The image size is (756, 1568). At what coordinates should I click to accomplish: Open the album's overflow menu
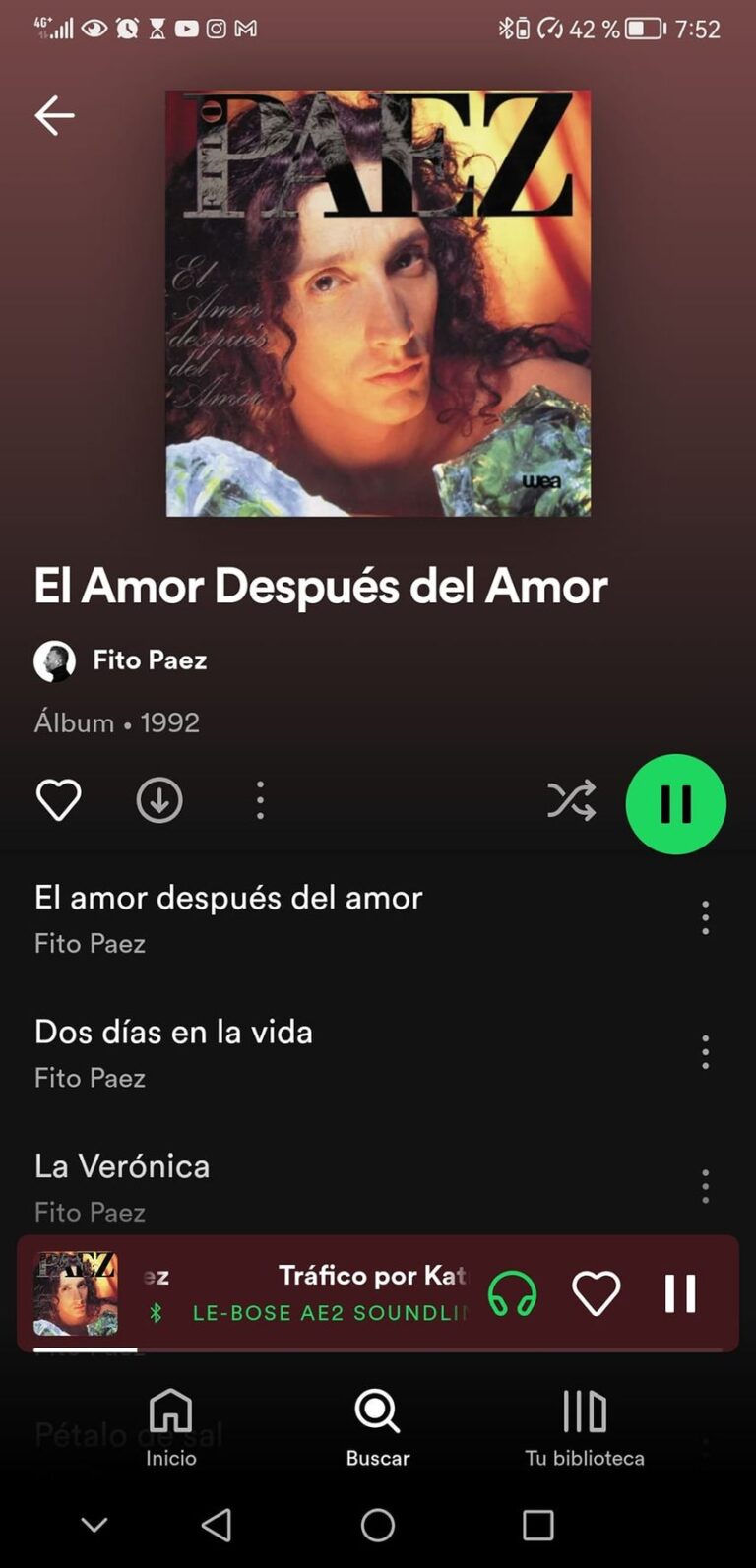[260, 800]
